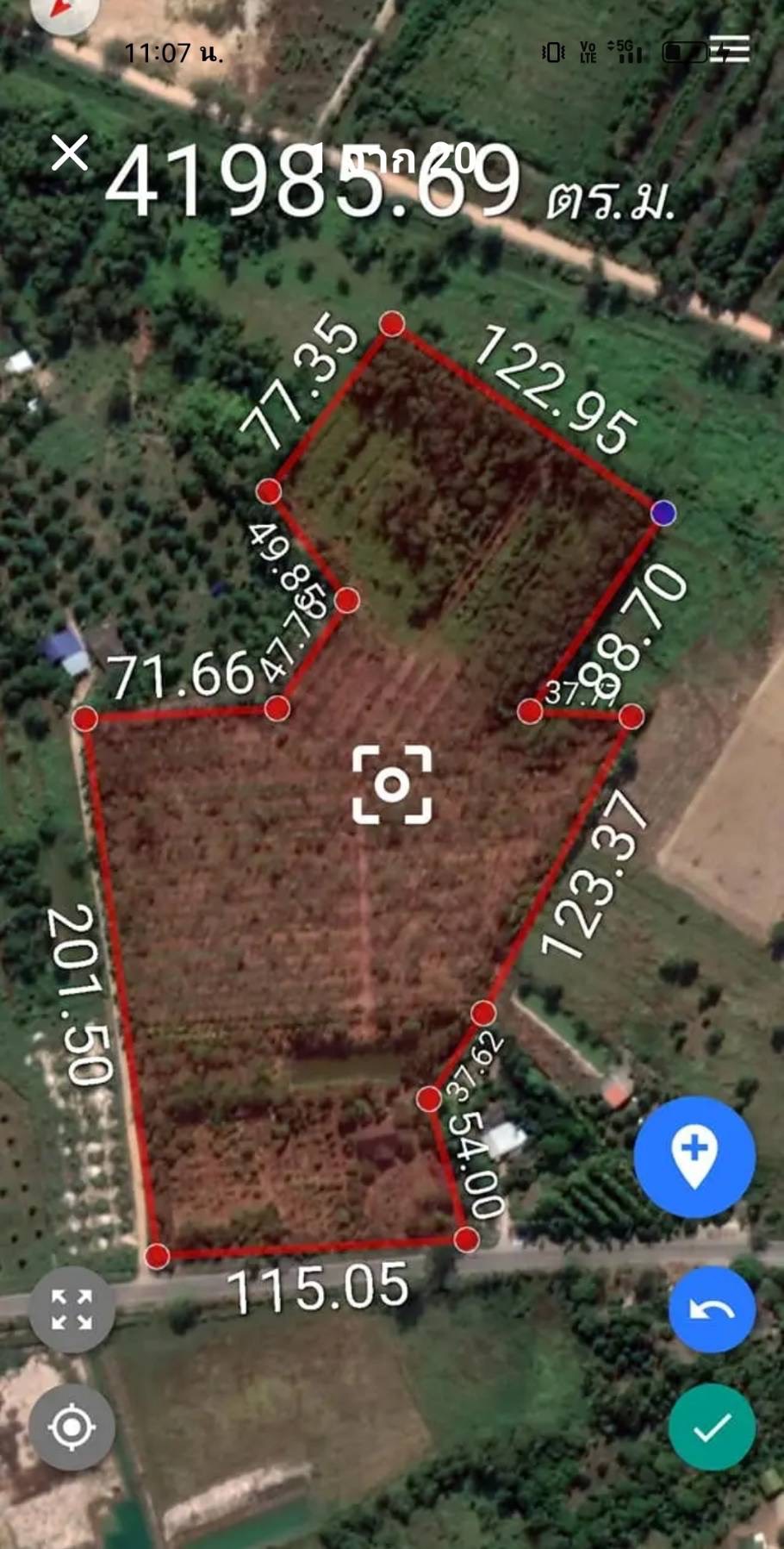Confirm the measurement with the green checkmark
784x1549 pixels.
pyautogui.click(x=712, y=1427)
